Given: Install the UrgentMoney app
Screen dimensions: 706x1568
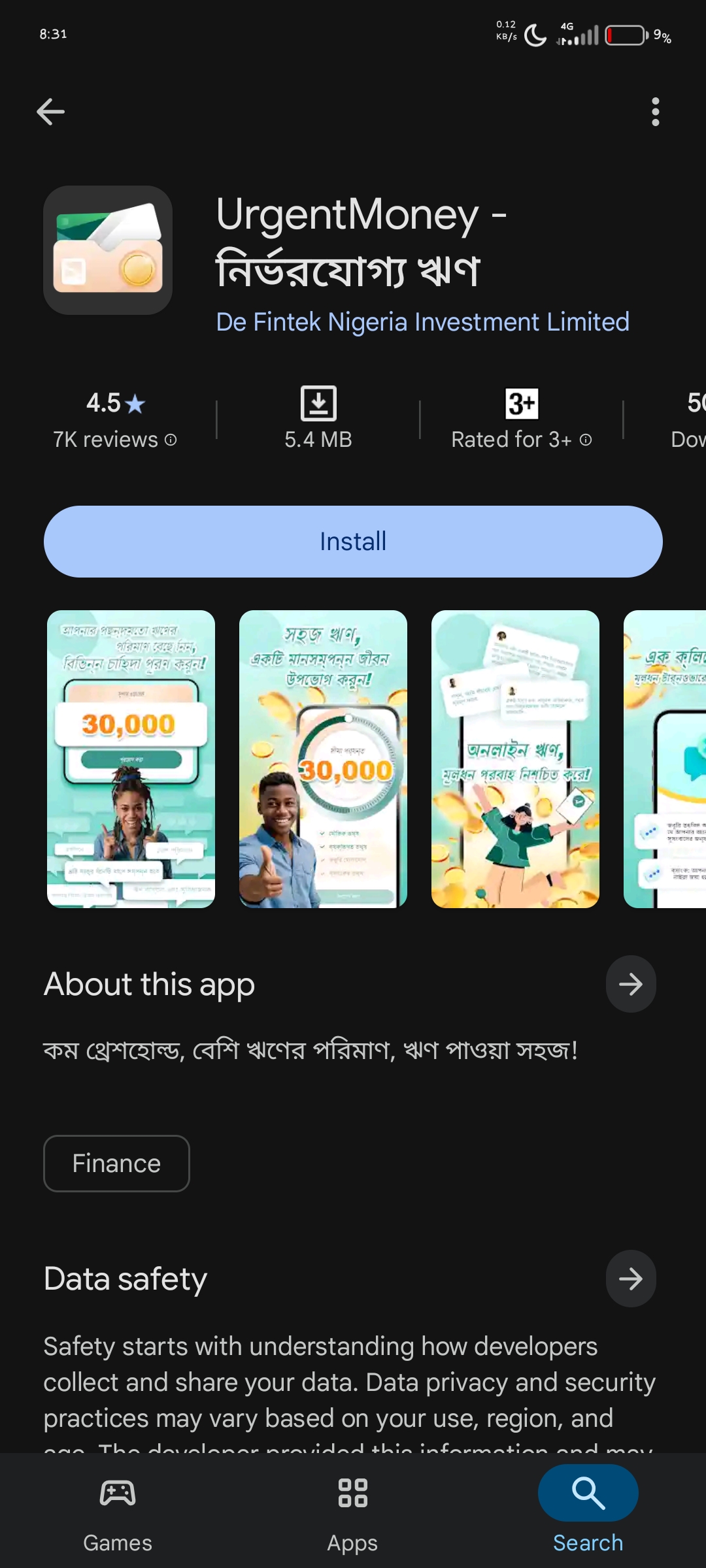Looking at the screenshot, I should pos(353,542).
